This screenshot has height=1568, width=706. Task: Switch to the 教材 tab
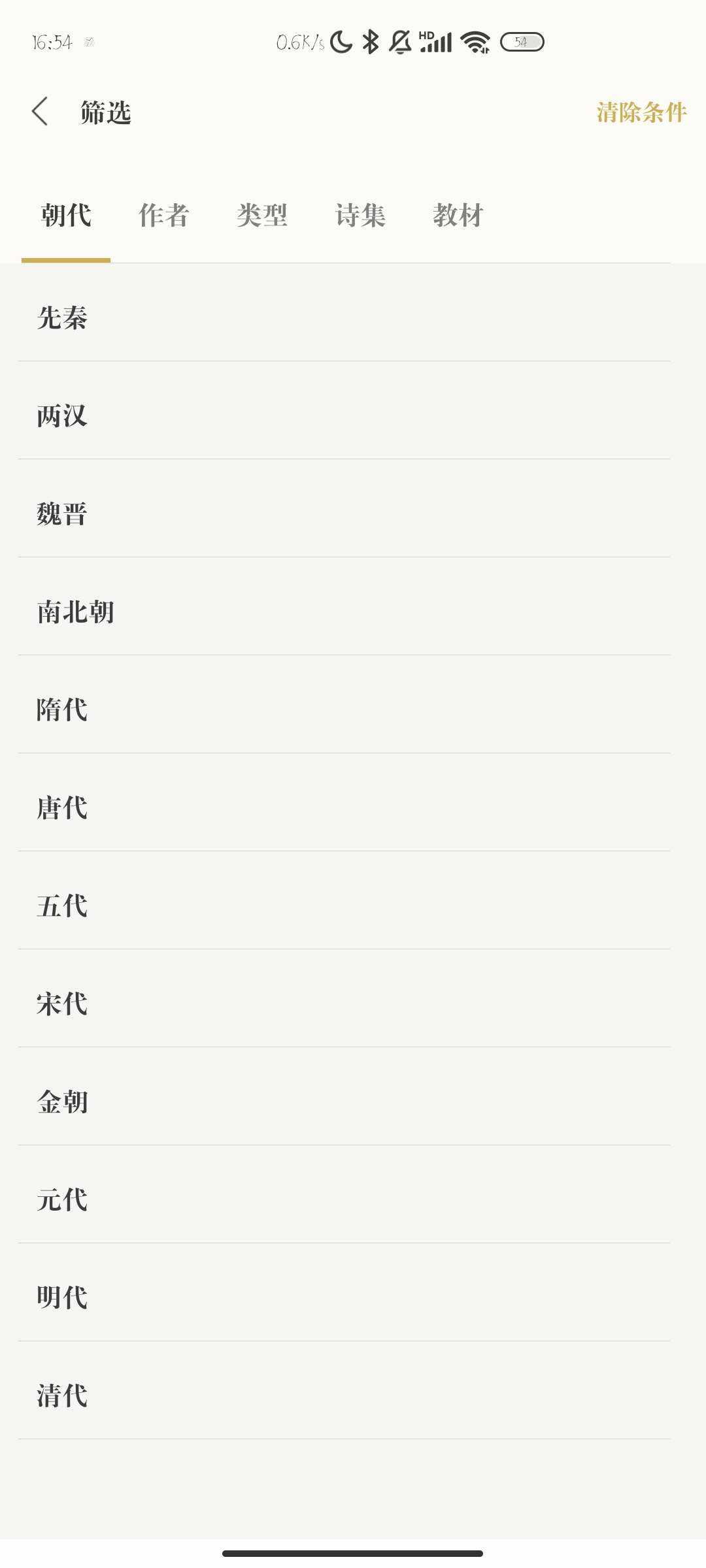point(458,216)
